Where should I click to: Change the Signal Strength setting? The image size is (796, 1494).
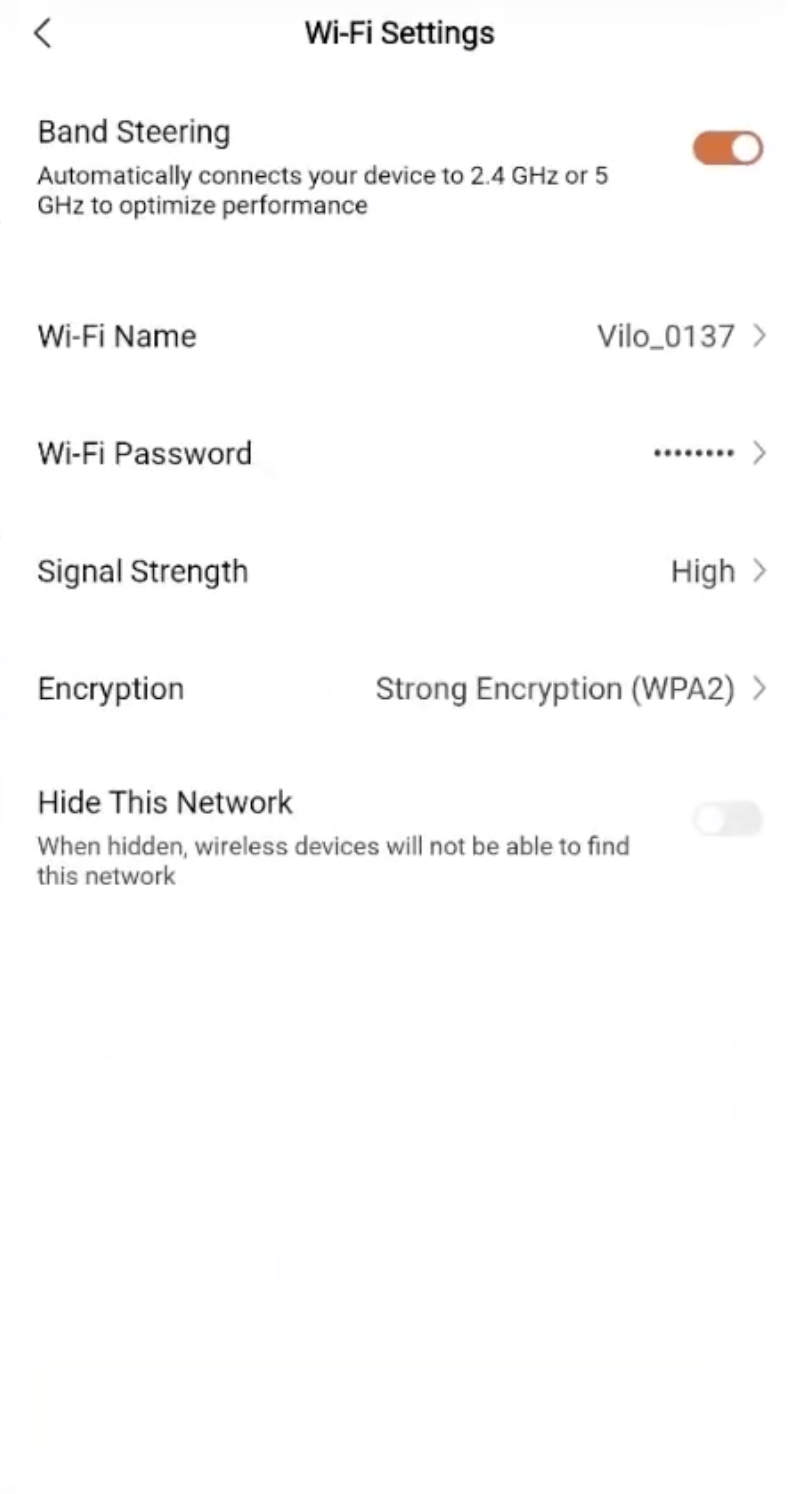[400, 572]
